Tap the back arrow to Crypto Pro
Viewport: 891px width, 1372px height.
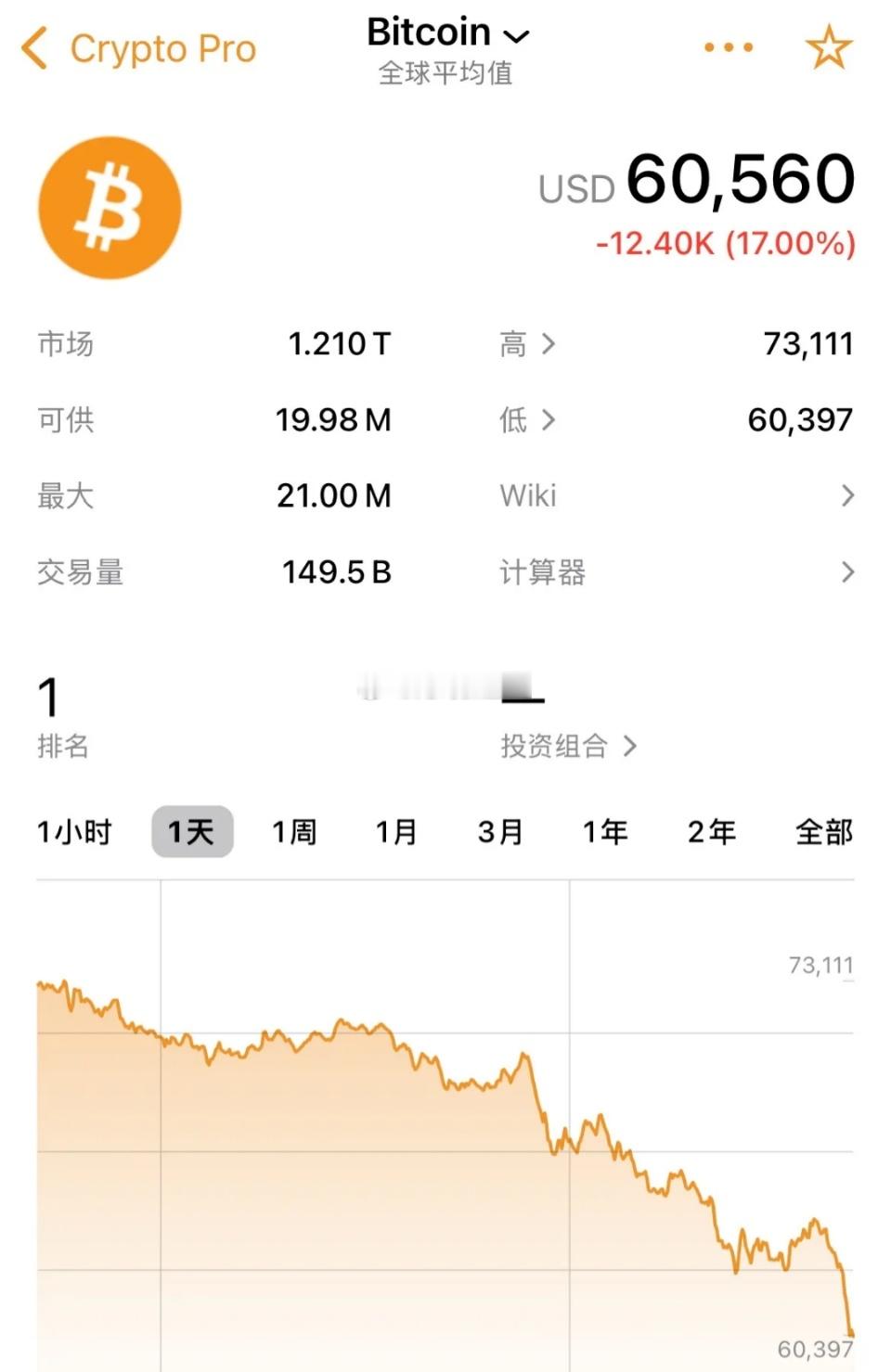(34, 48)
